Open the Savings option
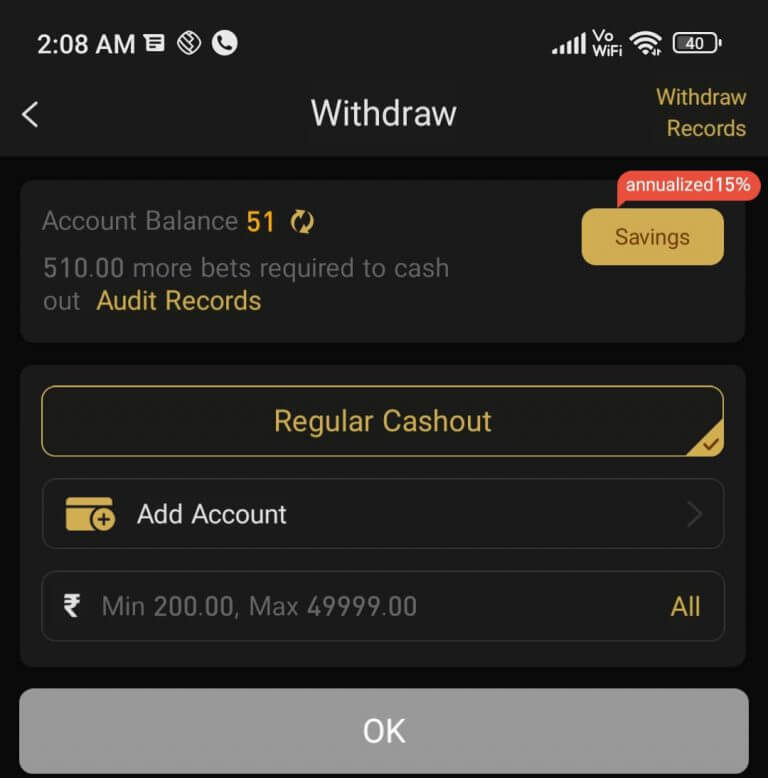768x778 pixels. pyautogui.click(x=652, y=237)
